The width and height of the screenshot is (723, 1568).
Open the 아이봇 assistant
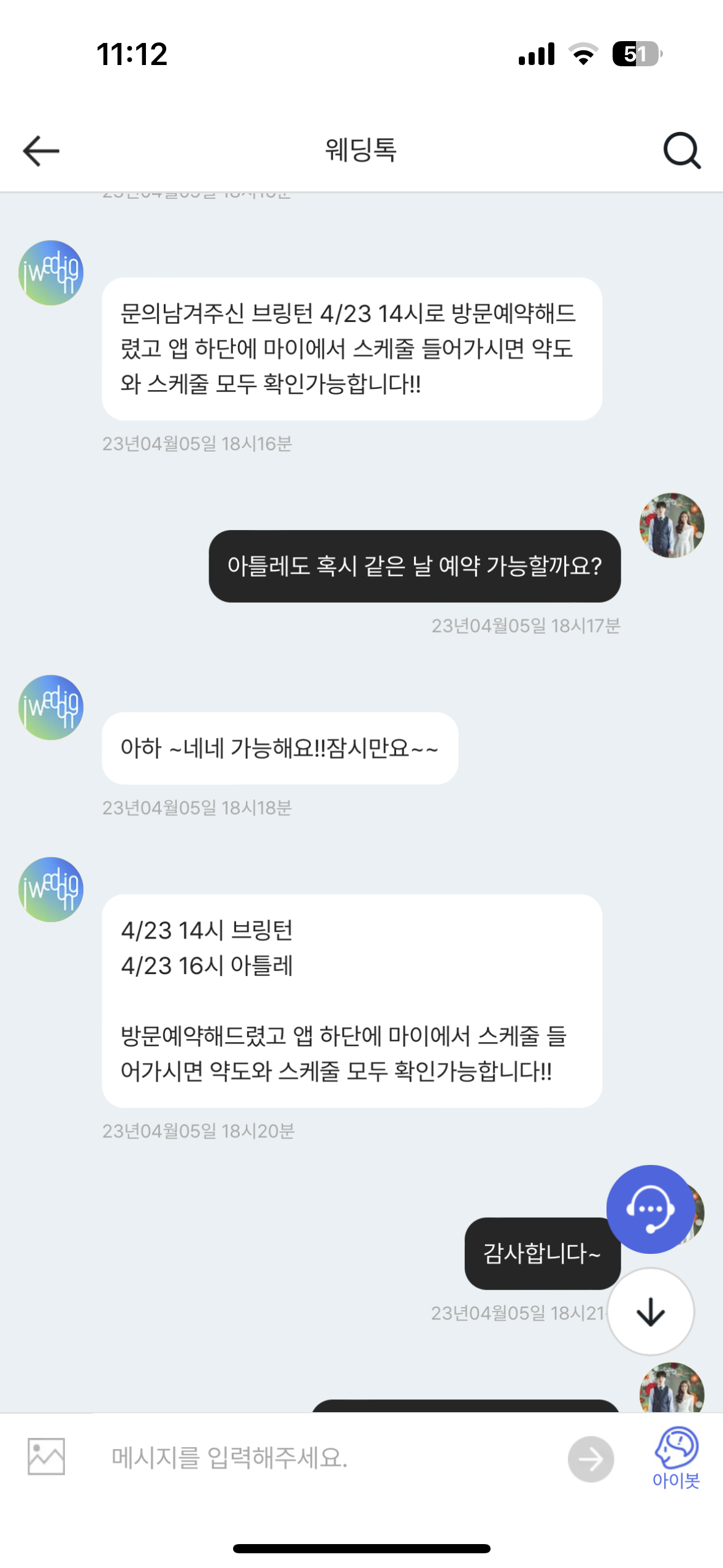[x=676, y=1457]
